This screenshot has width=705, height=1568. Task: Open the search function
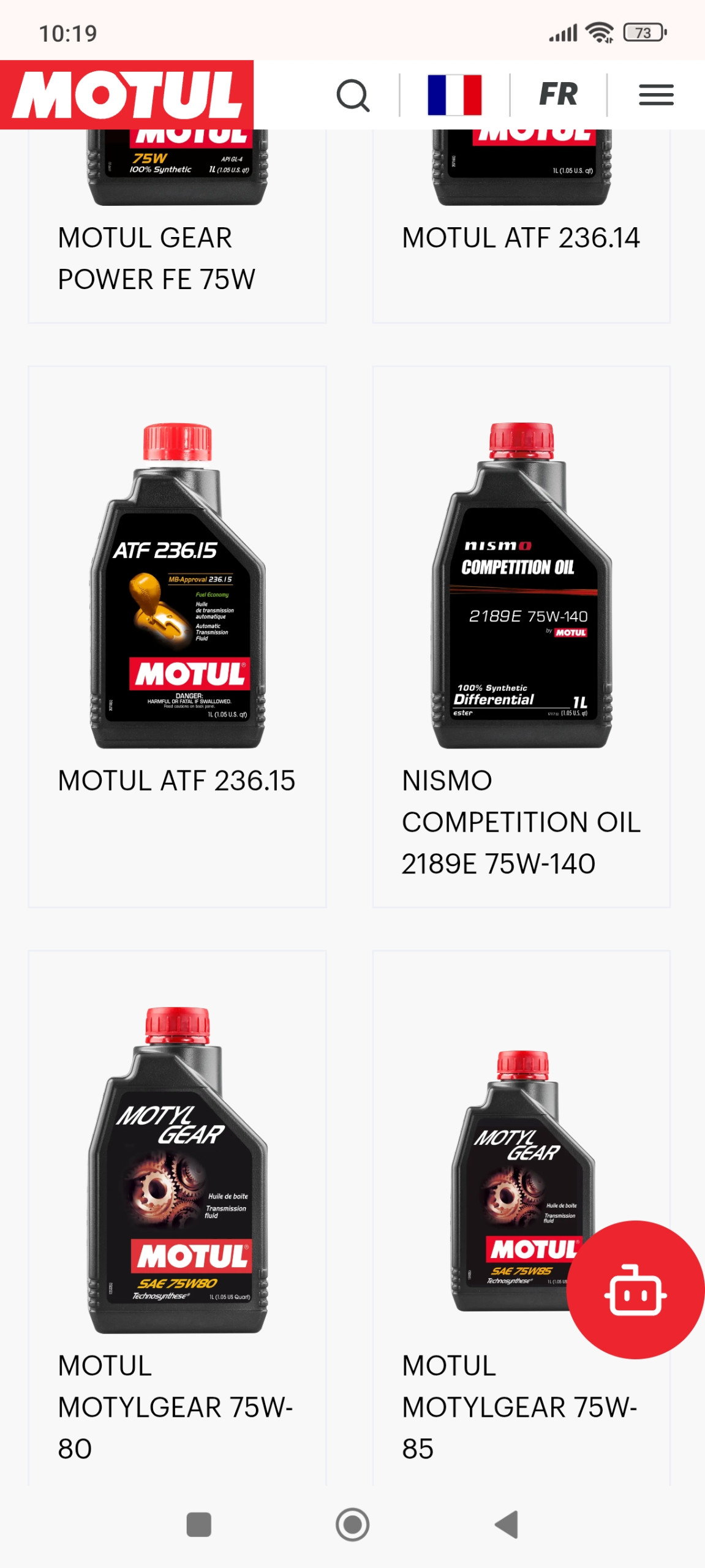(x=354, y=94)
